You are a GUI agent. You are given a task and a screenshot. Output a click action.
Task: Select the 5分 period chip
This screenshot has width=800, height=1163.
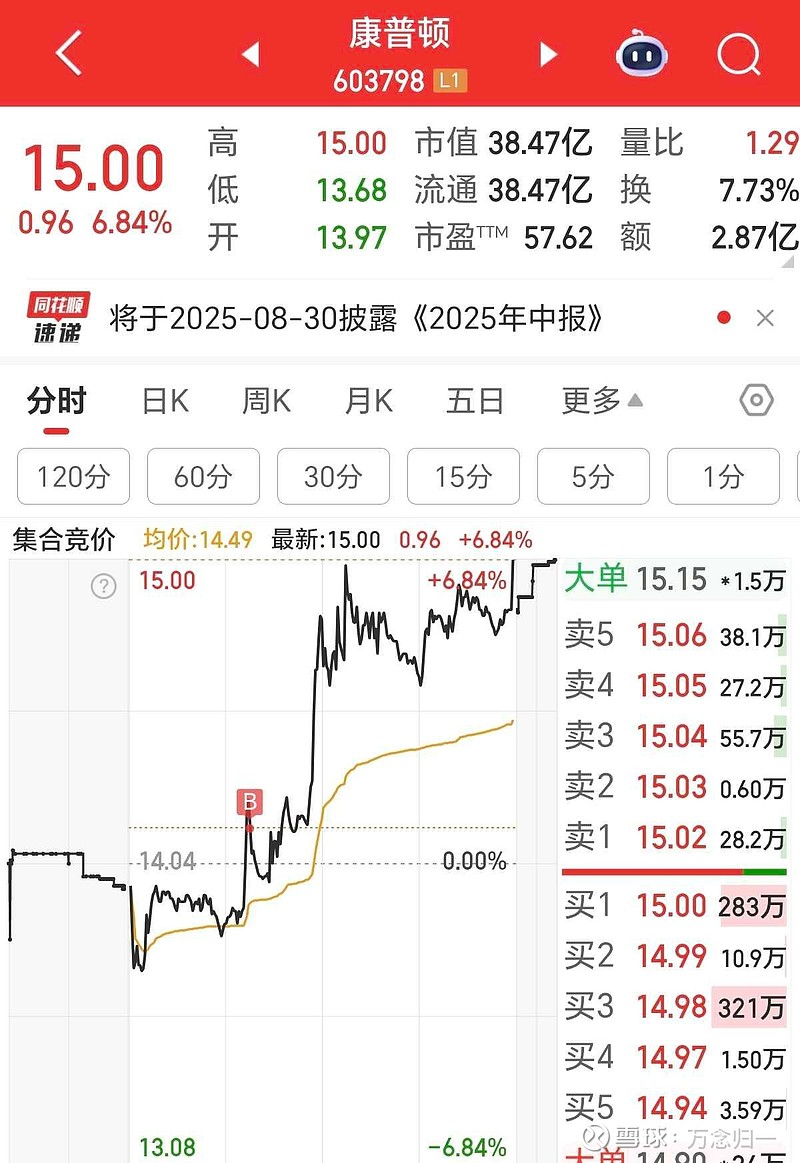coord(593,477)
